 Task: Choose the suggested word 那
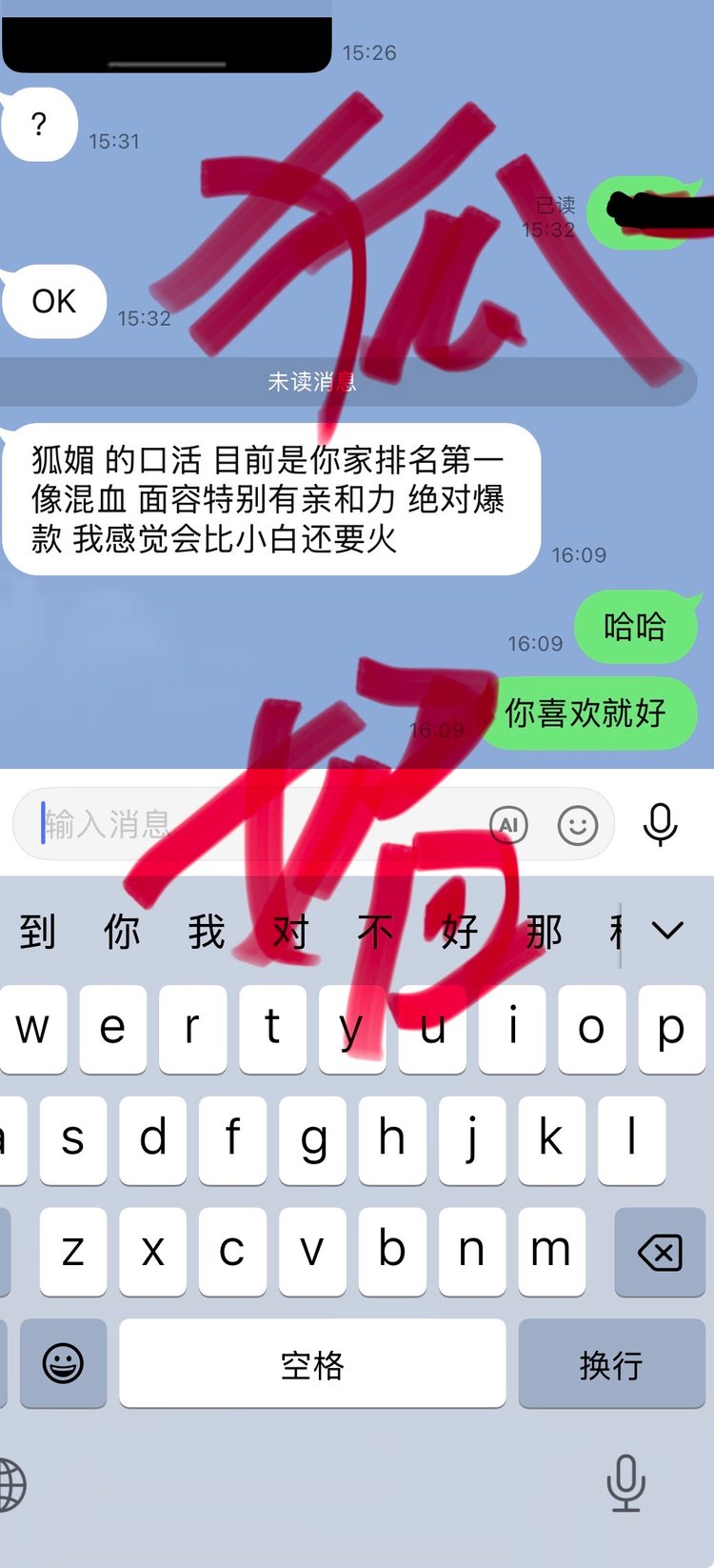pos(544,931)
